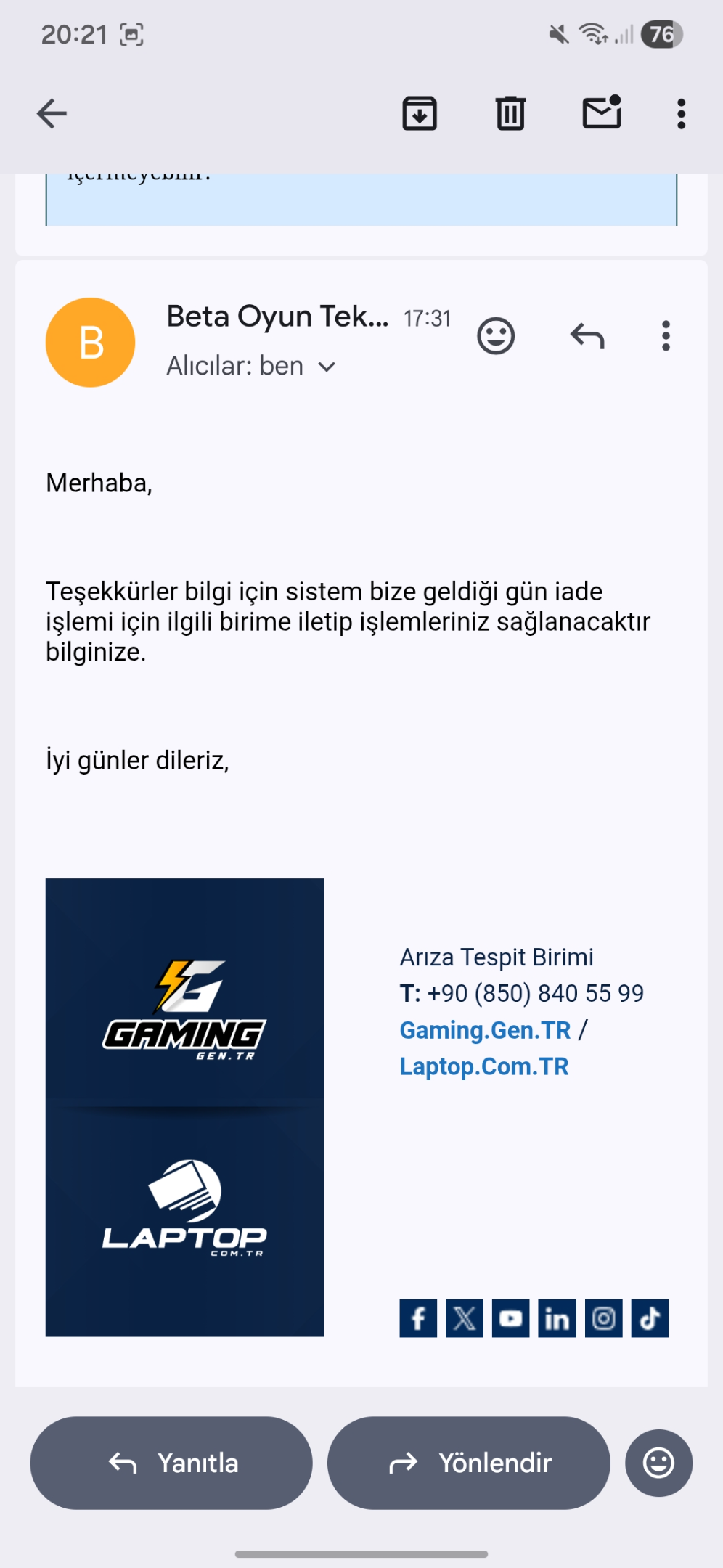The height and width of the screenshot is (1568, 723).
Task: Open the LinkedIn icon in the signature
Action: [557, 1318]
